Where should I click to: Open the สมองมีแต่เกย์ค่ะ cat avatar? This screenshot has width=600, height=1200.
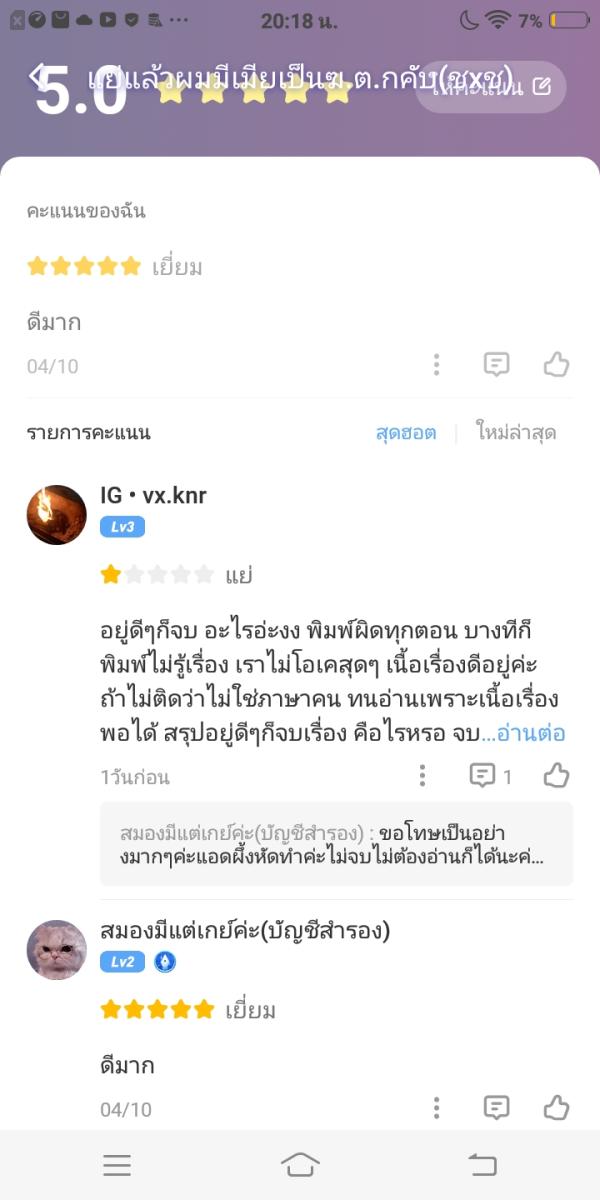[x=56, y=950]
